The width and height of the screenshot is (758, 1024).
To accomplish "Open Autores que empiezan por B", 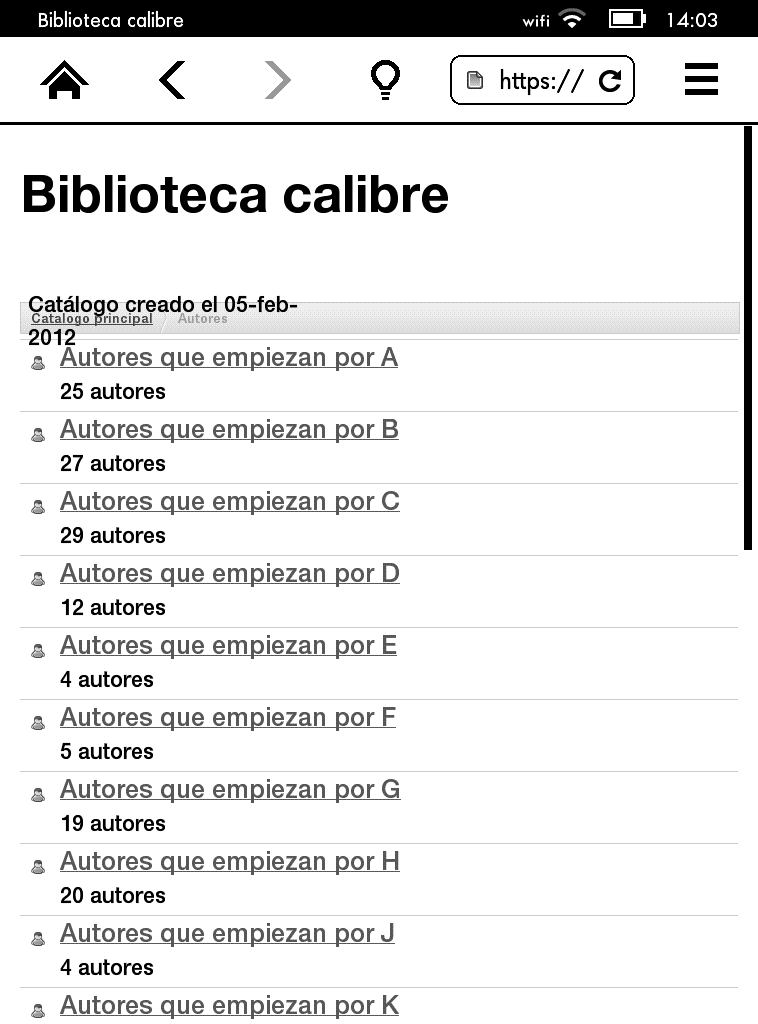I will (x=229, y=430).
